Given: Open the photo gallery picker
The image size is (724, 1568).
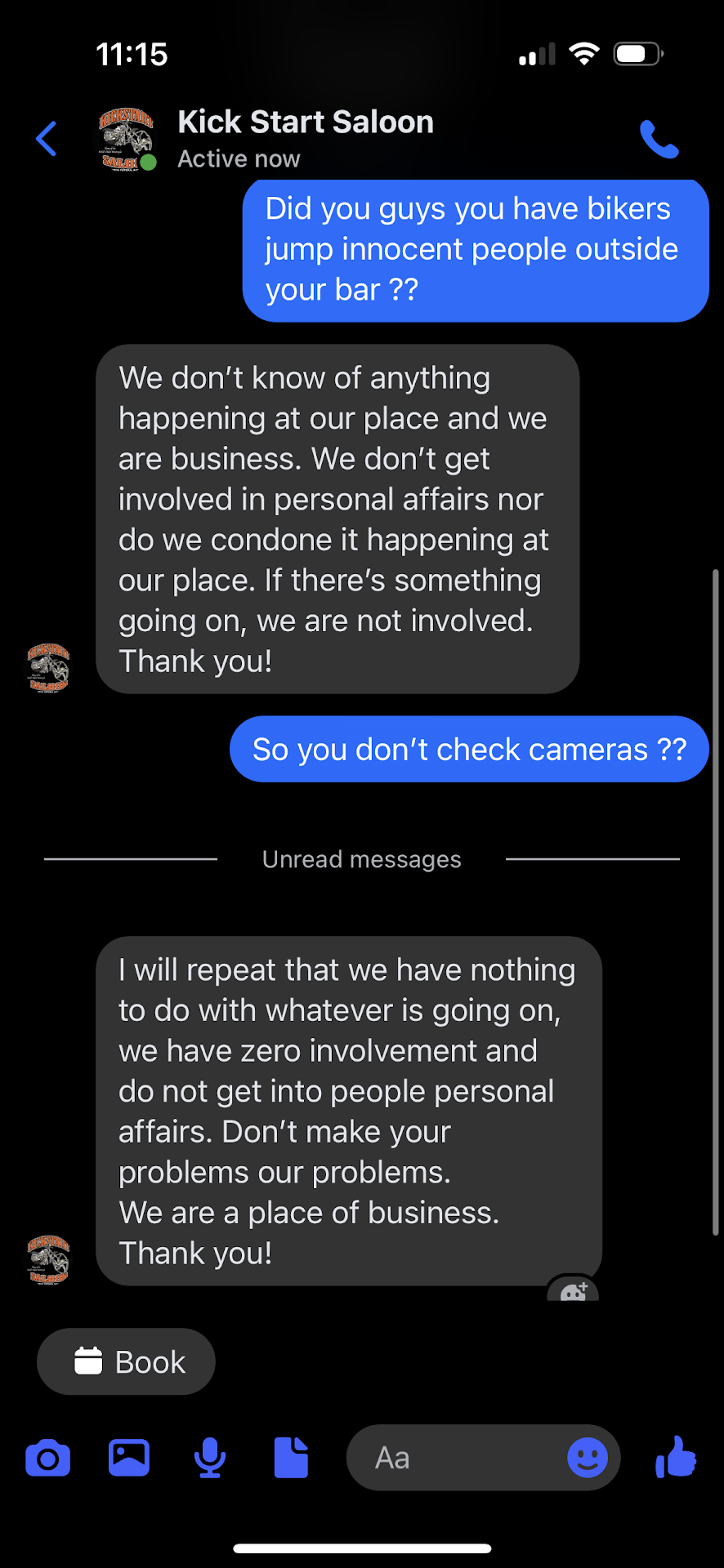Looking at the screenshot, I should tap(129, 1458).
